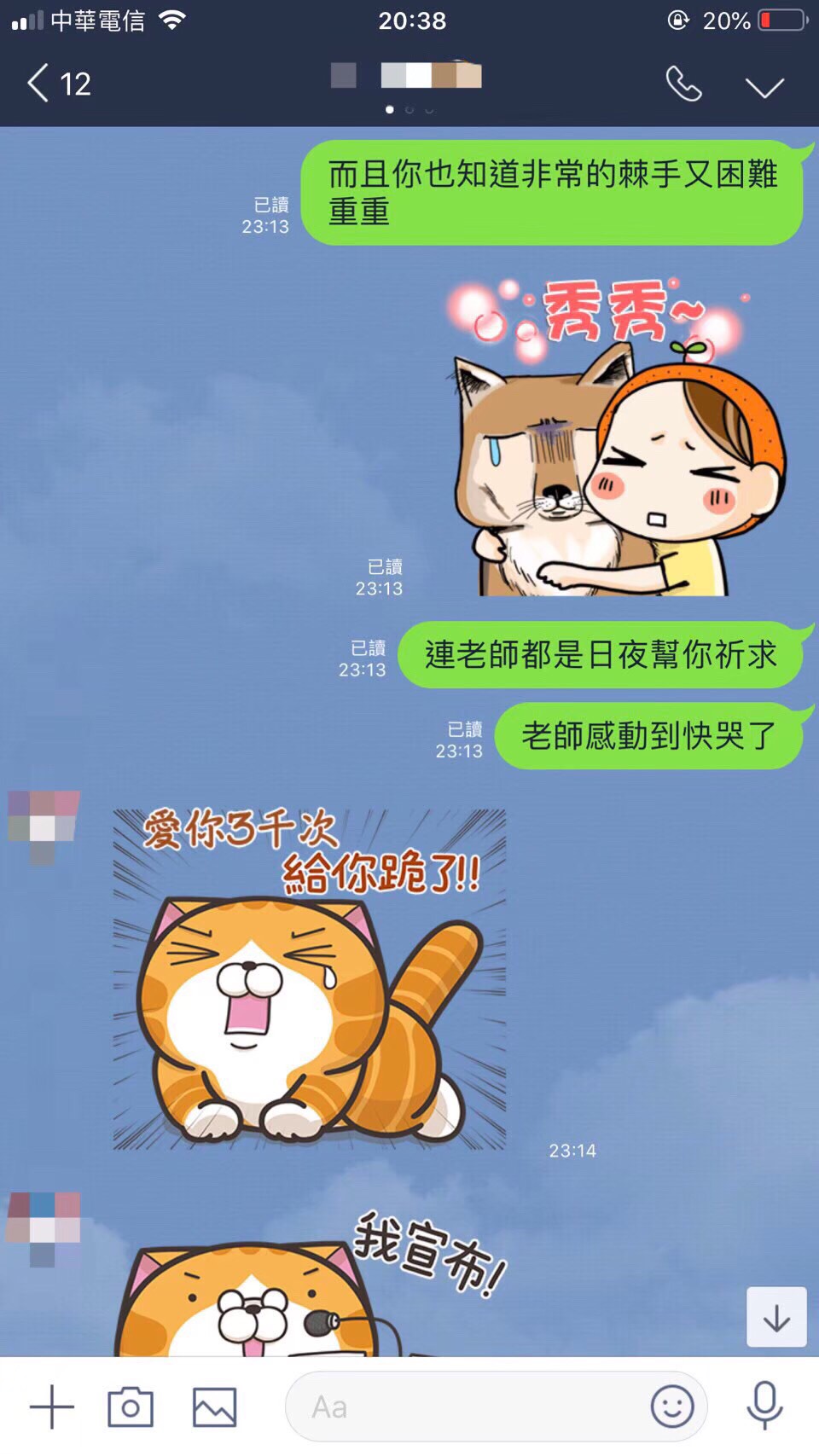Screen dimensions: 819x1456
Task: Open the plus attachment menu
Action: click(x=52, y=1407)
